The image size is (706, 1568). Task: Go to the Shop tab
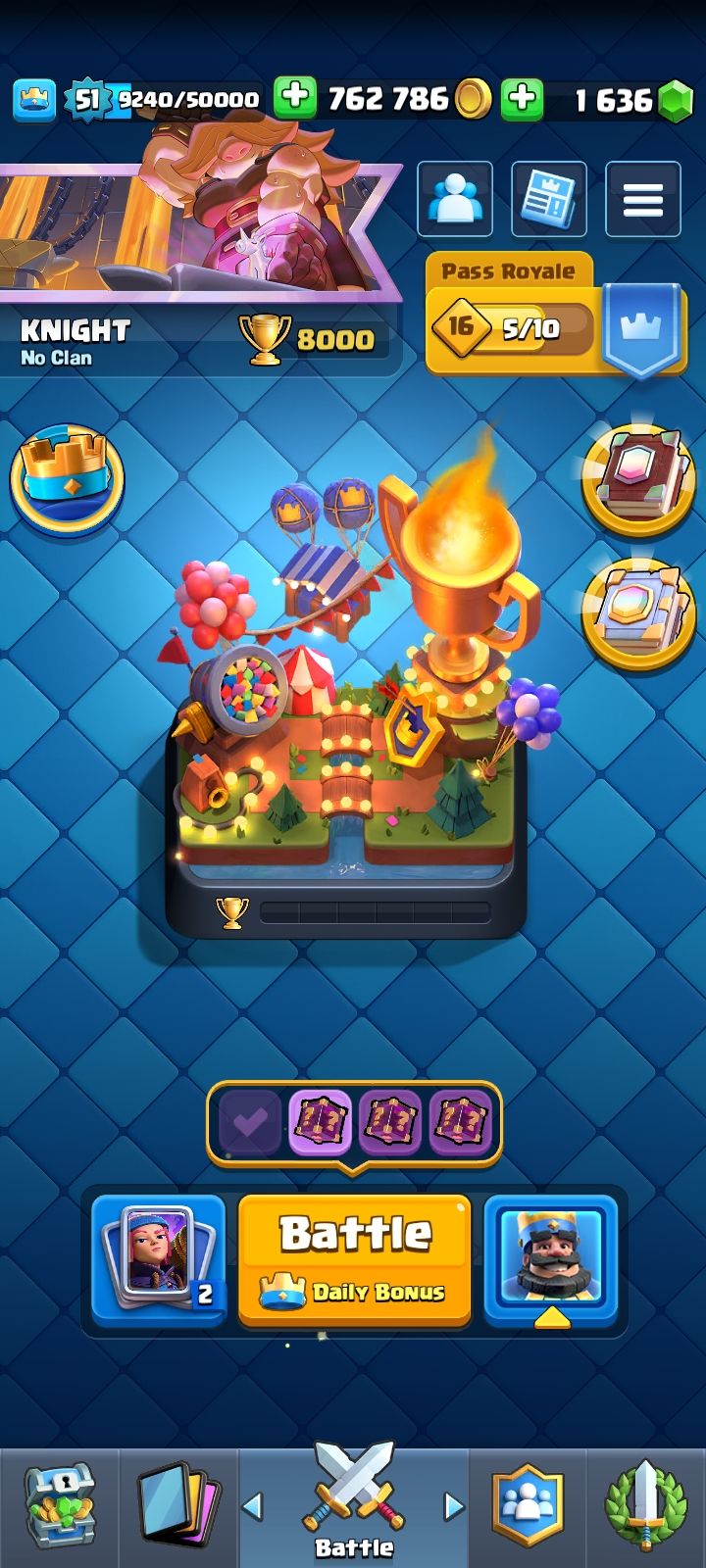pyautogui.click(x=60, y=1504)
